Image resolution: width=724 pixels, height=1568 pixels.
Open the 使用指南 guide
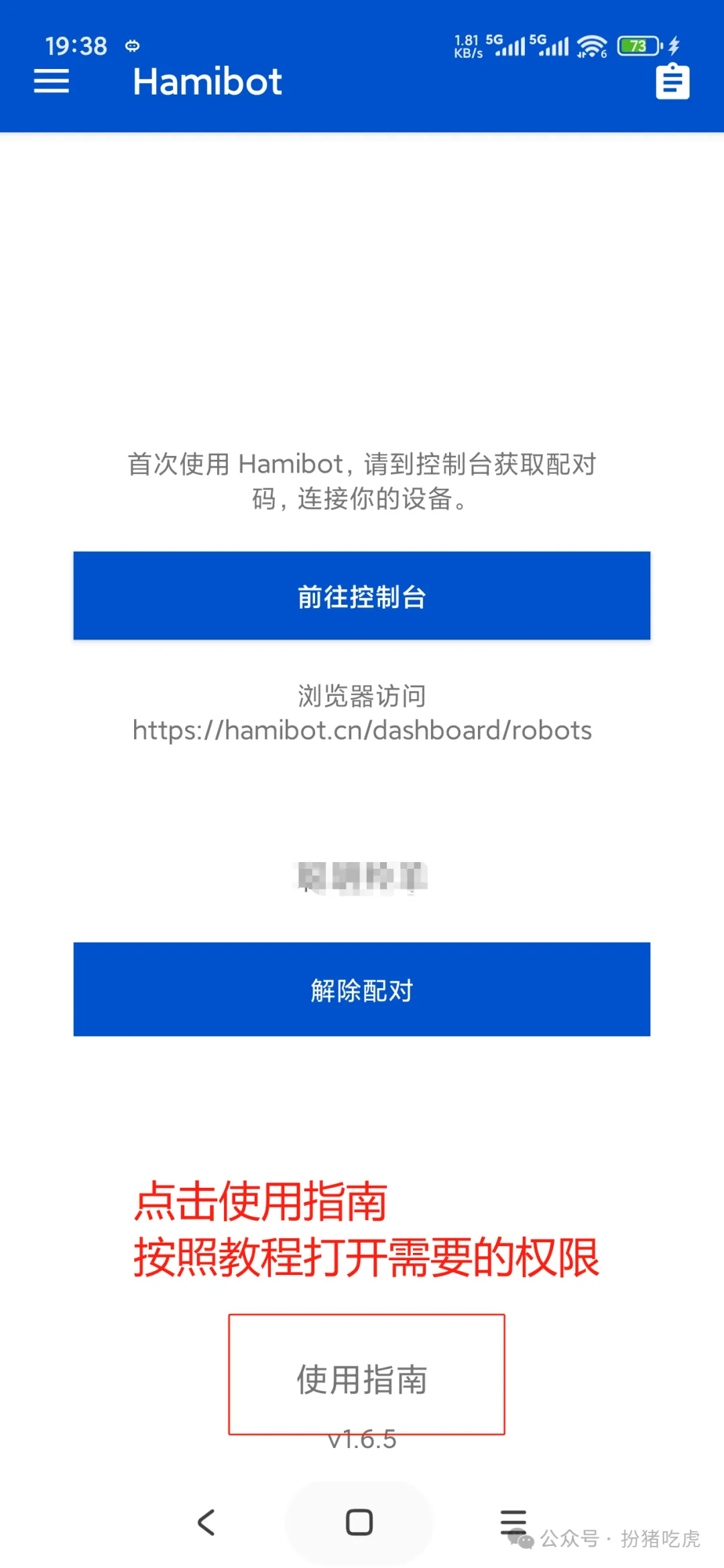[x=362, y=1379]
